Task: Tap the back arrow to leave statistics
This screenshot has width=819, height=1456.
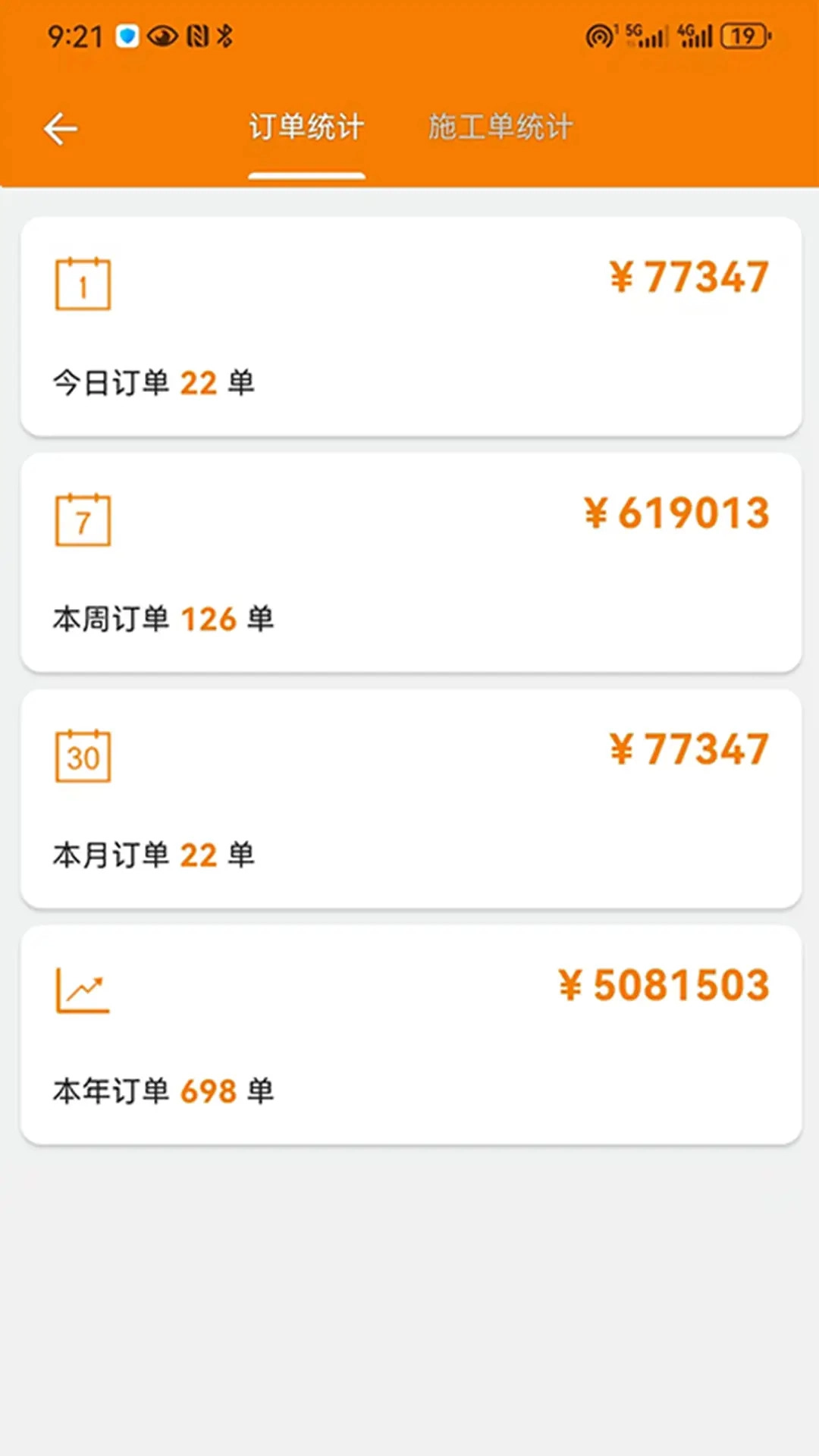Action: click(x=61, y=128)
